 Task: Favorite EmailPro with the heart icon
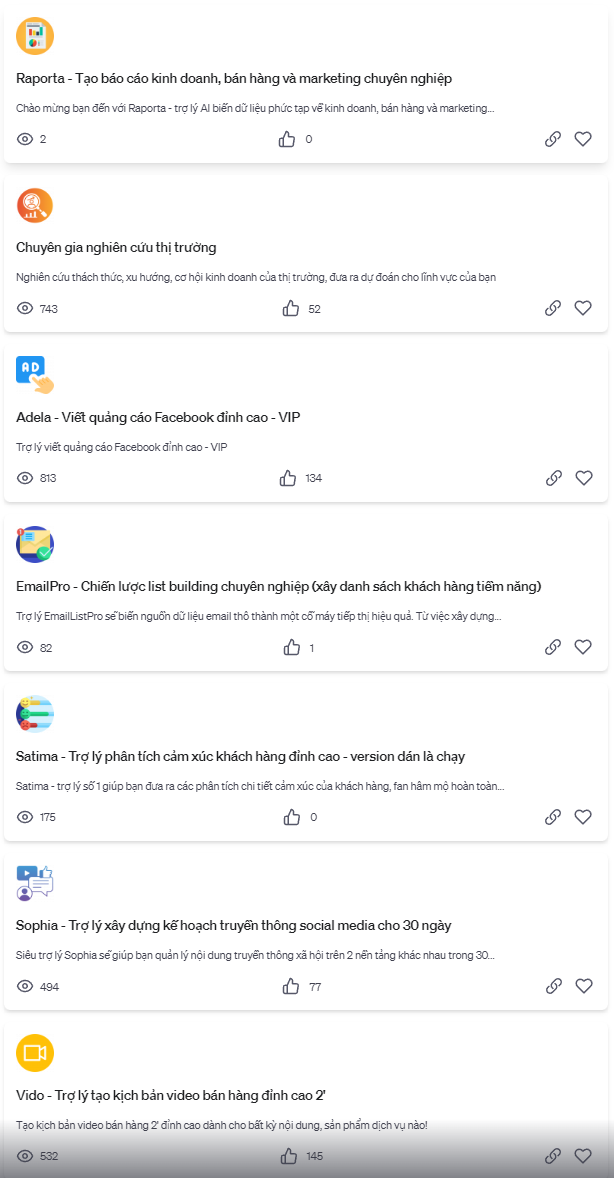click(583, 647)
